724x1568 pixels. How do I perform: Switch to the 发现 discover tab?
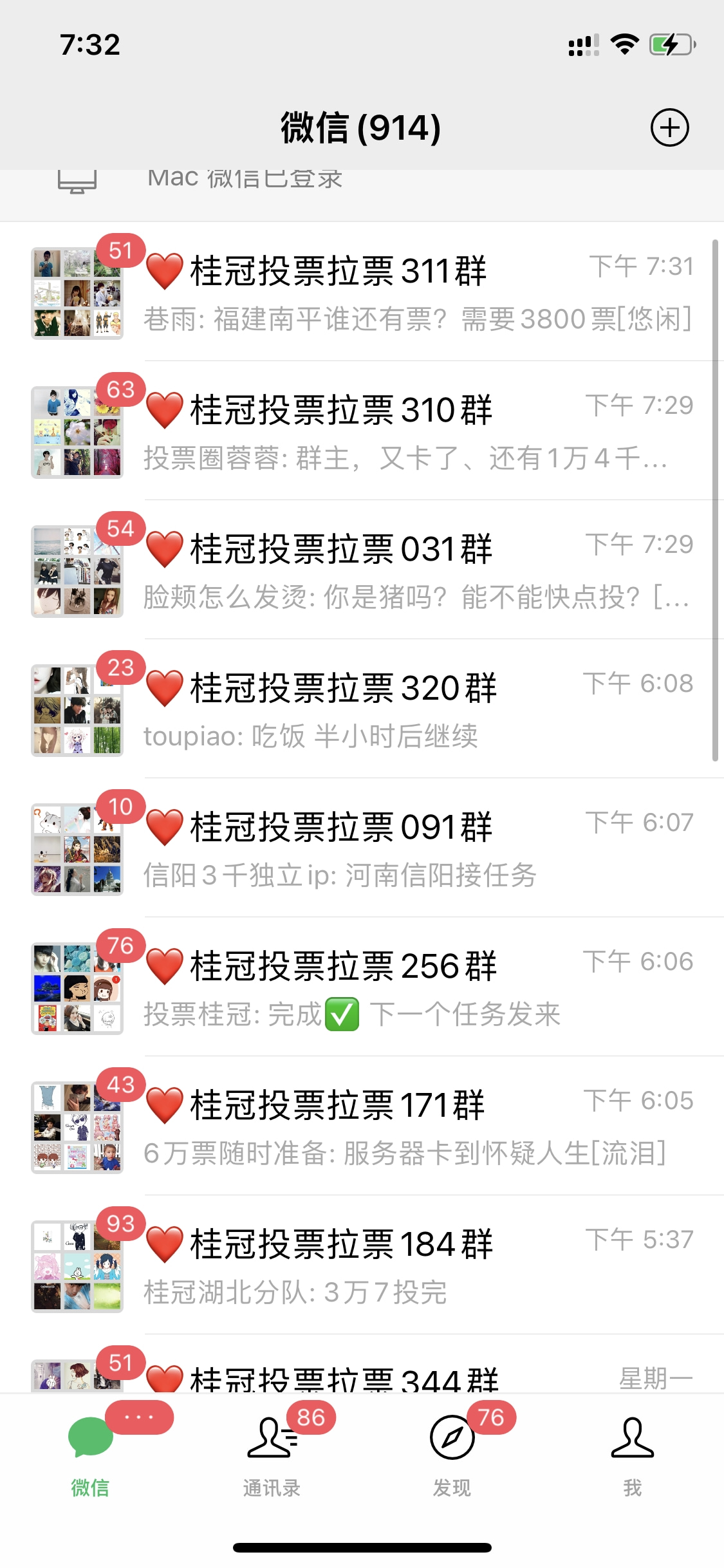coord(452,1456)
